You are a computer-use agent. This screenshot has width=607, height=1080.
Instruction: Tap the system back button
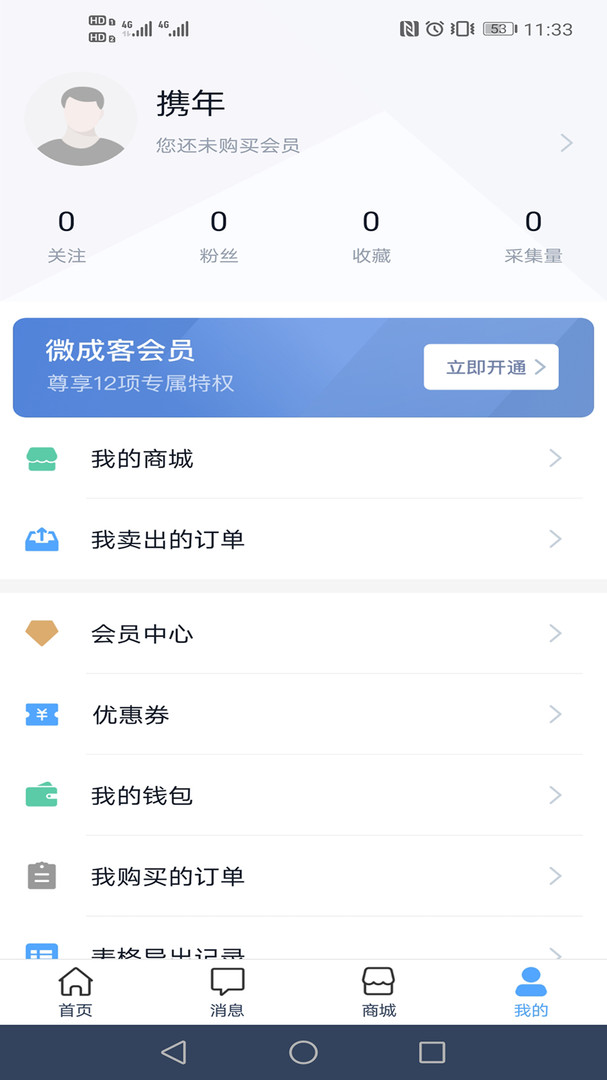(174, 1052)
